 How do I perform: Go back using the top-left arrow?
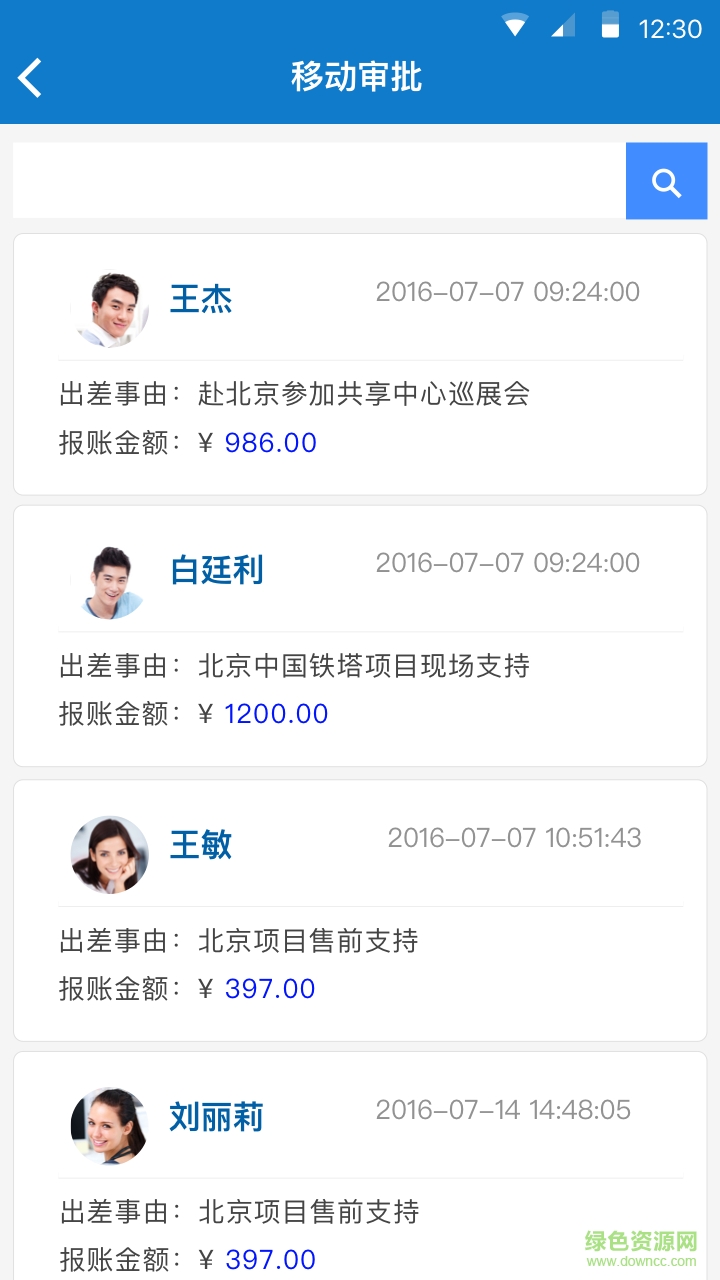[x=31, y=77]
